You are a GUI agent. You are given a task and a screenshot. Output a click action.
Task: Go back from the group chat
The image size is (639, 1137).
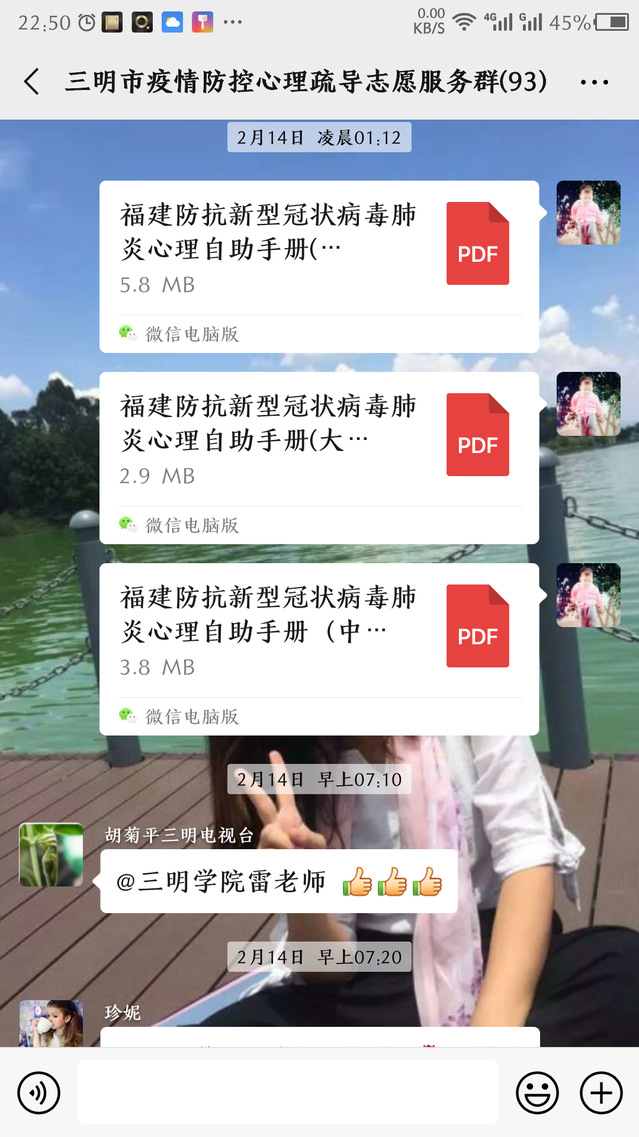pos(32,82)
